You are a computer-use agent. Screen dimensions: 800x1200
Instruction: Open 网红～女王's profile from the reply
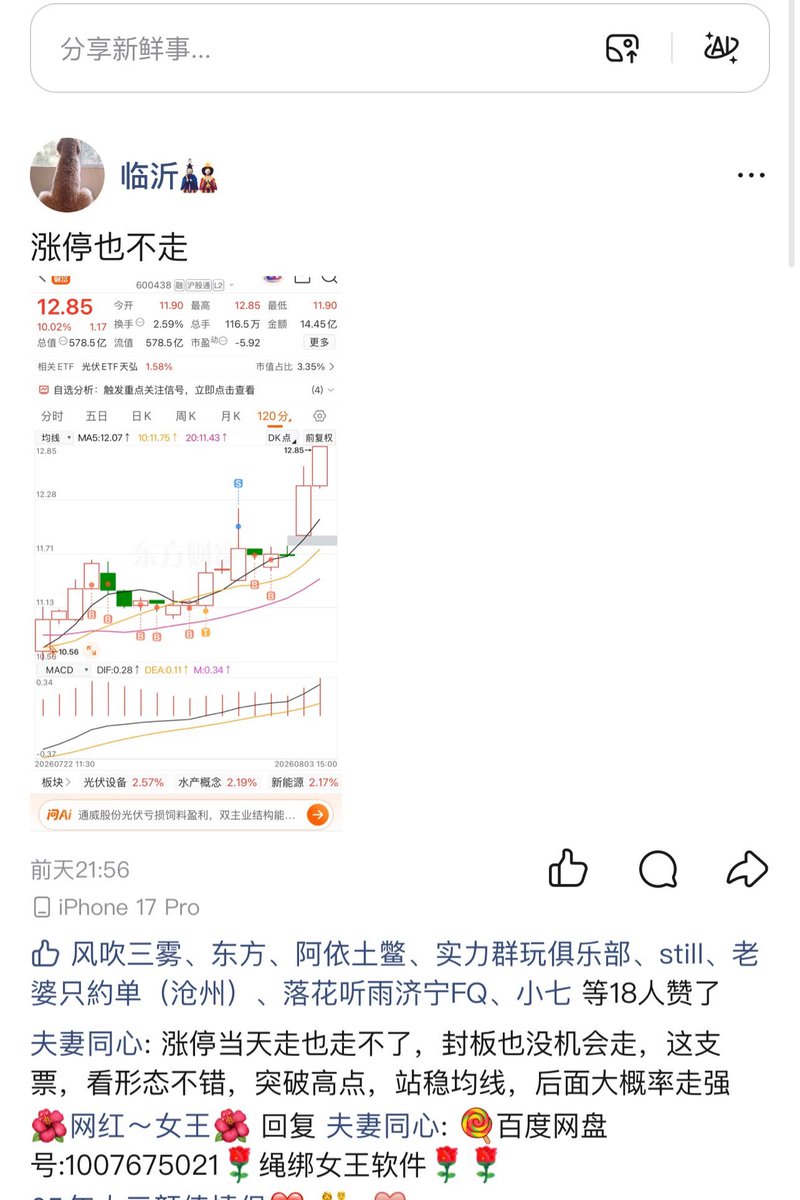tap(139, 1126)
